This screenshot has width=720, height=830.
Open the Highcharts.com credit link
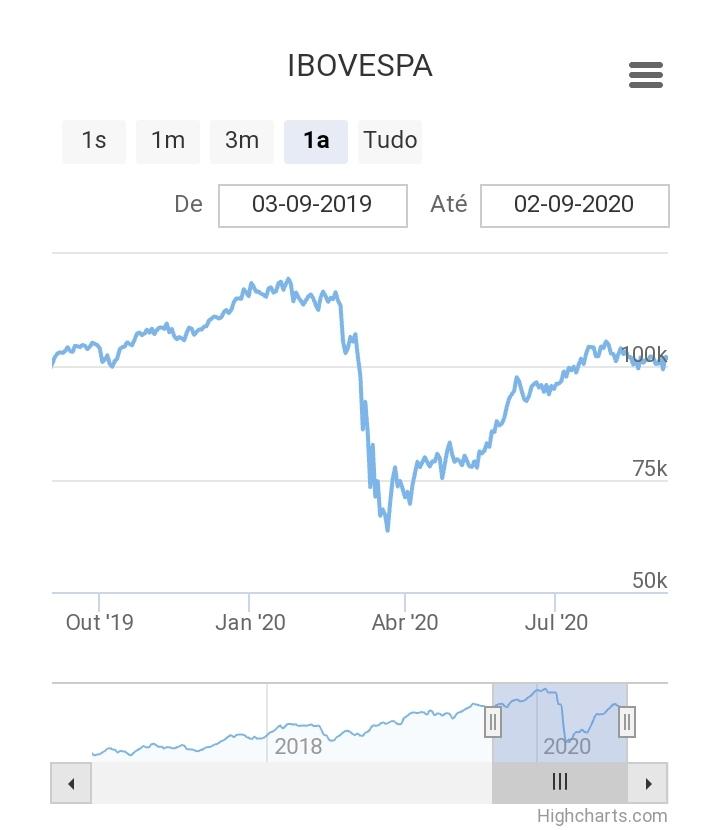[x=602, y=816]
